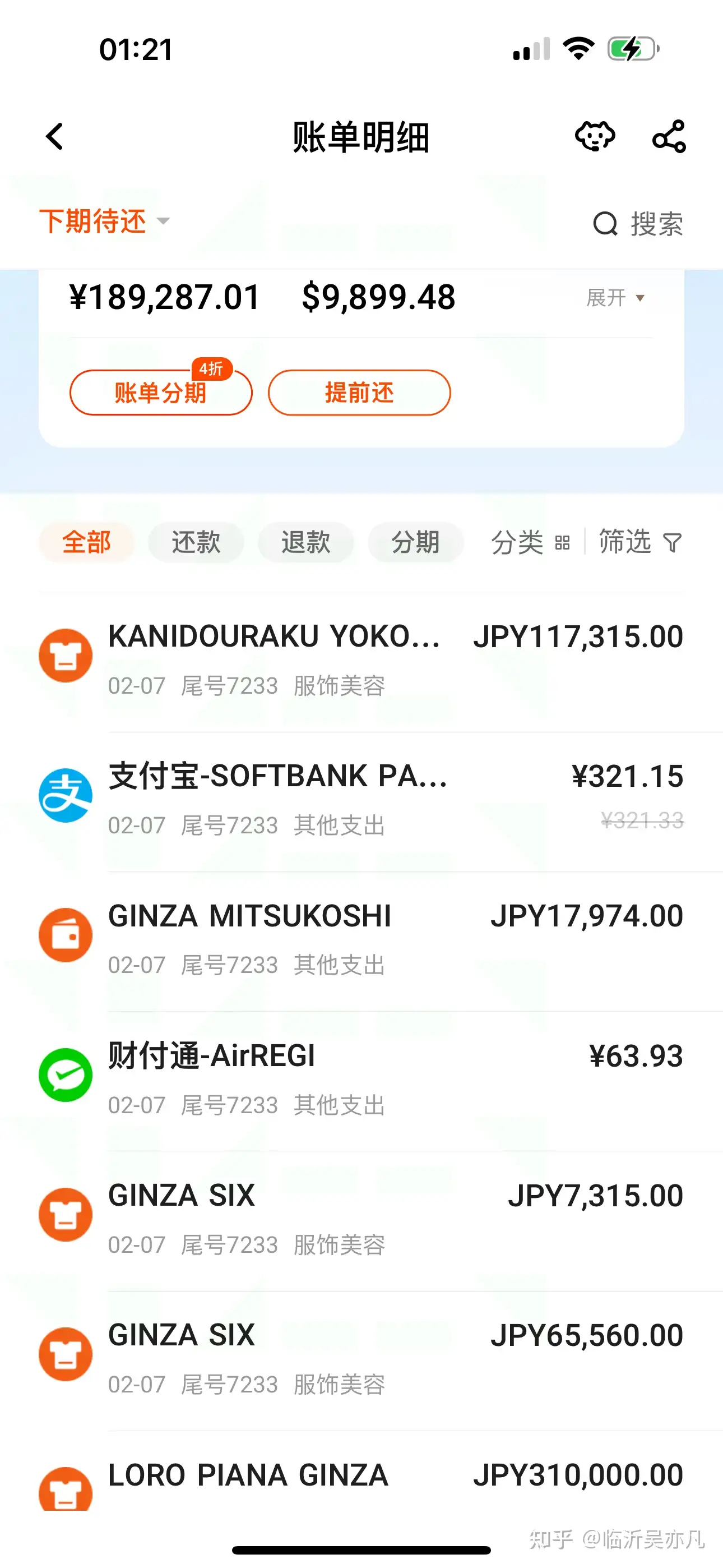Screen dimensions: 723x1568
Task: Open the assistant mascot icon
Action: click(x=595, y=136)
